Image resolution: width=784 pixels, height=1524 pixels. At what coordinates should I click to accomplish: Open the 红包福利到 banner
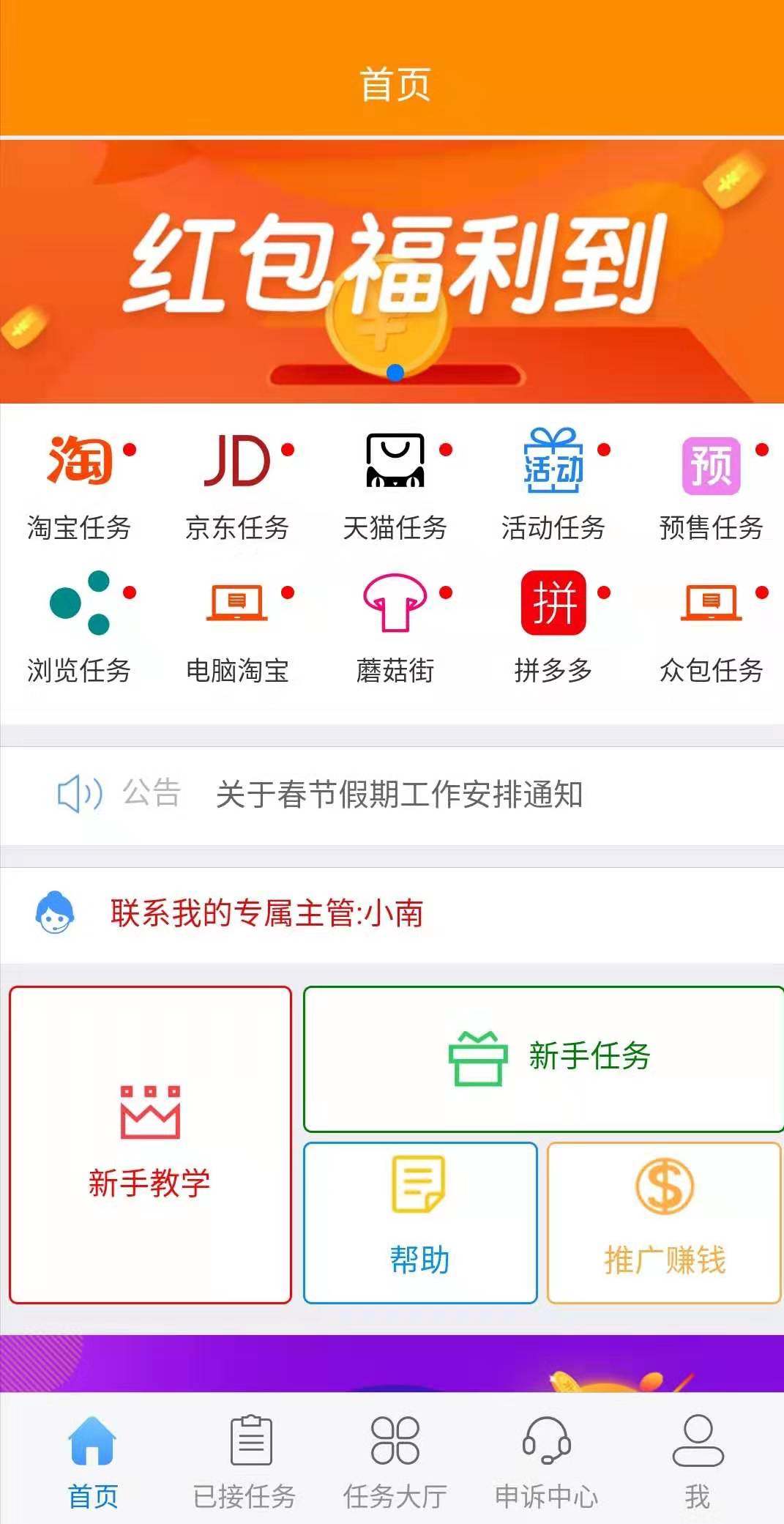392,271
